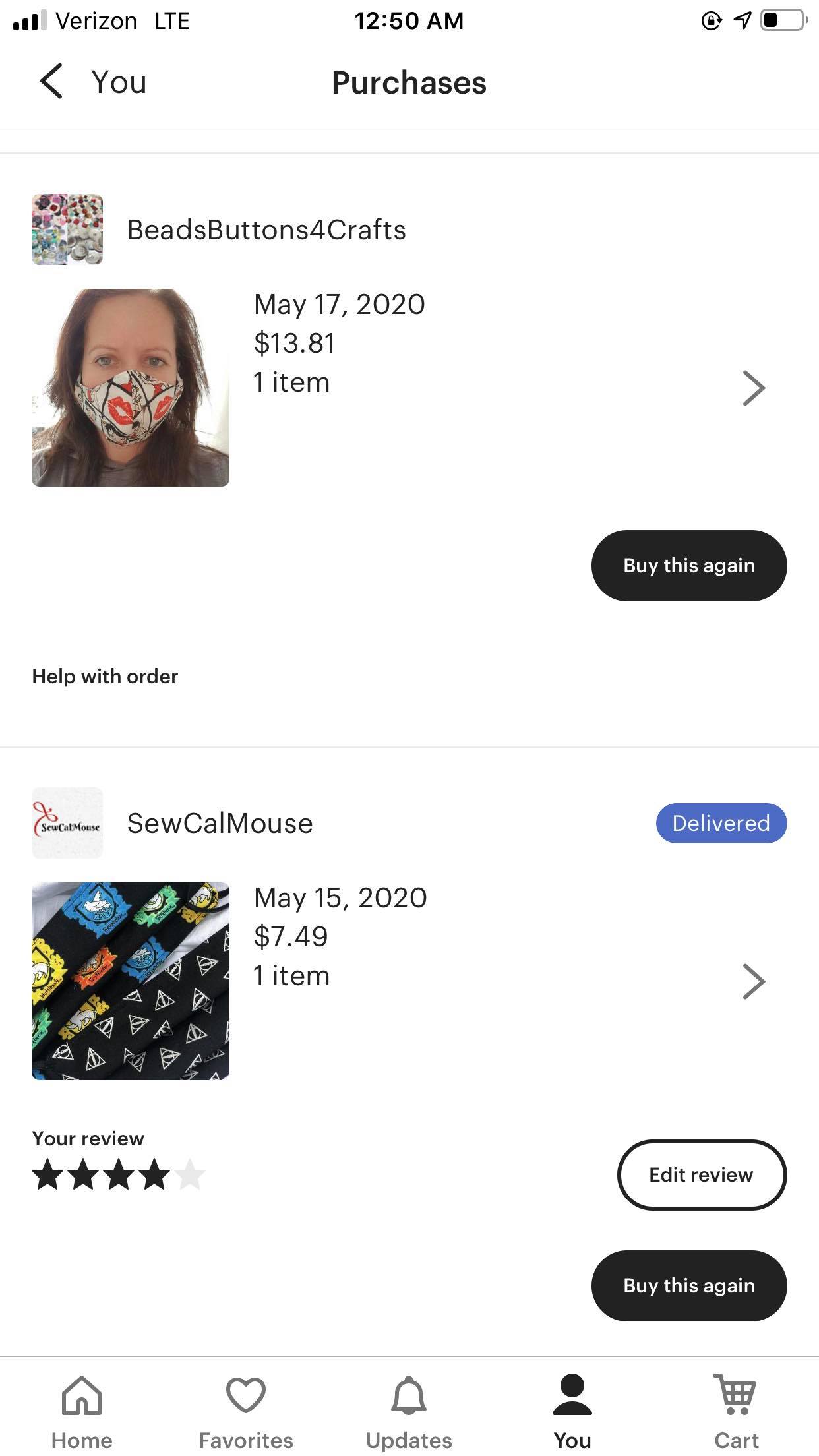Buy the BeadsButtons4Crafts item again
The width and height of the screenshot is (819, 1456).
click(x=688, y=566)
